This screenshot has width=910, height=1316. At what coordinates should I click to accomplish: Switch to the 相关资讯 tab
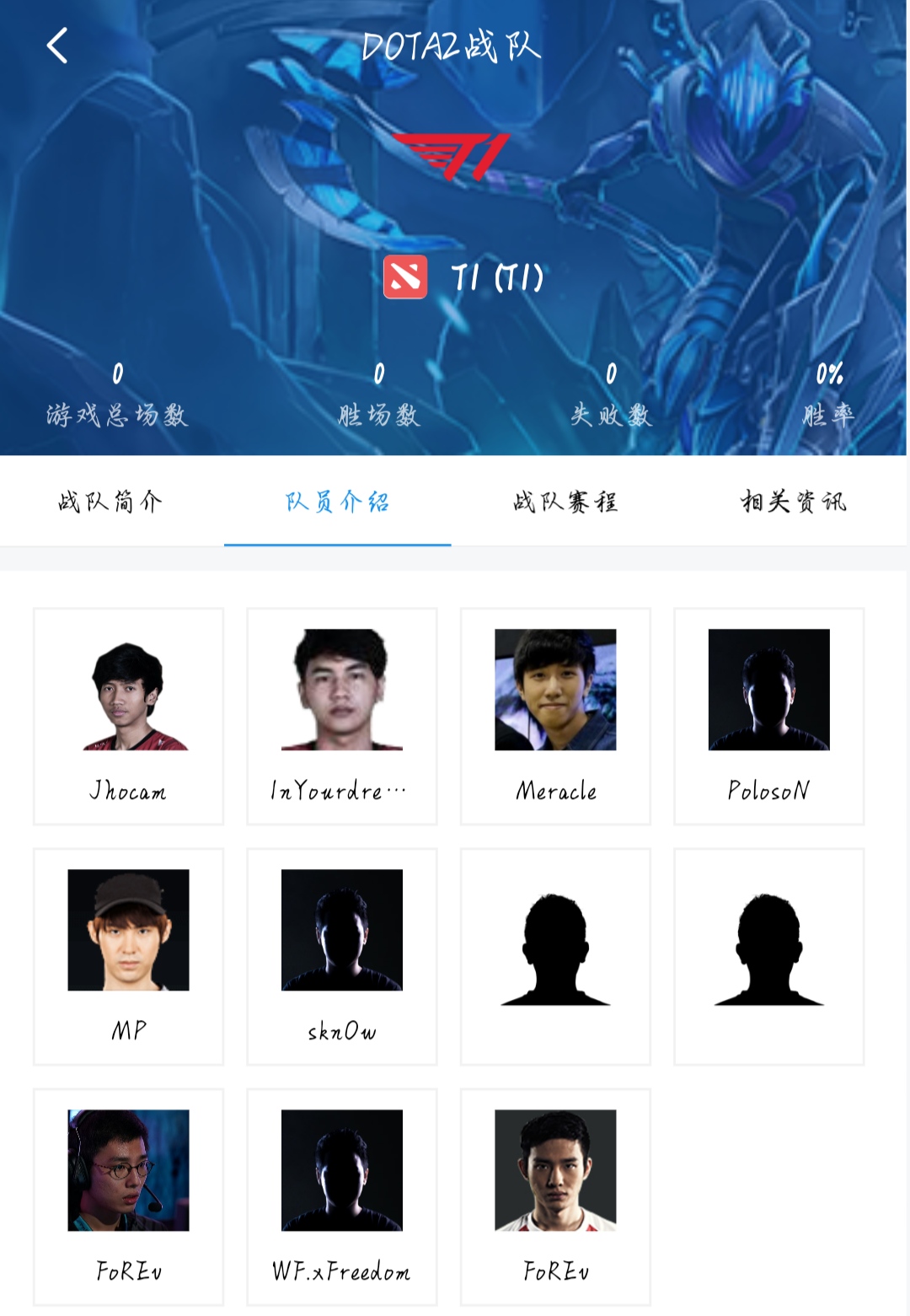[x=793, y=502]
